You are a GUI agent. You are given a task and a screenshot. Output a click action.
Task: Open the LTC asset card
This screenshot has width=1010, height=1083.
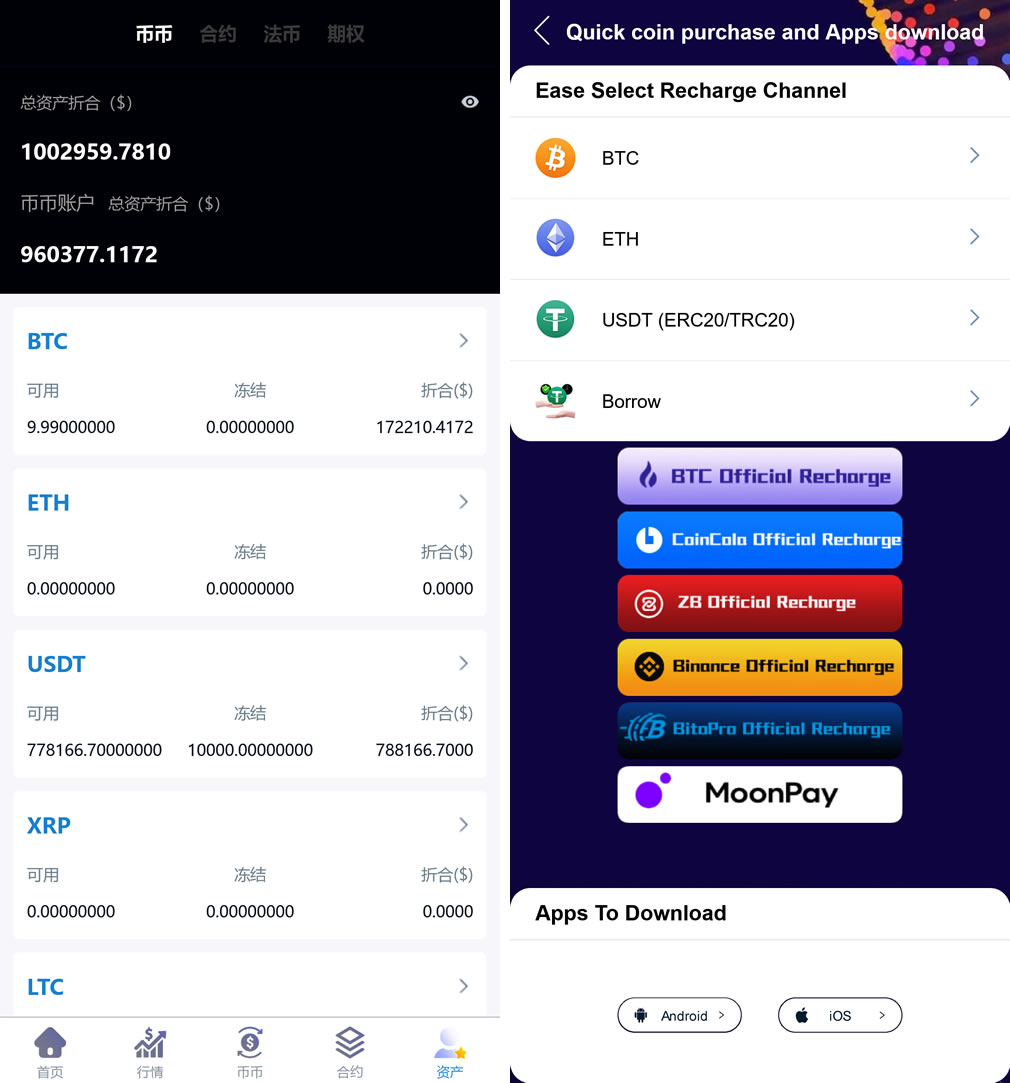(249, 986)
